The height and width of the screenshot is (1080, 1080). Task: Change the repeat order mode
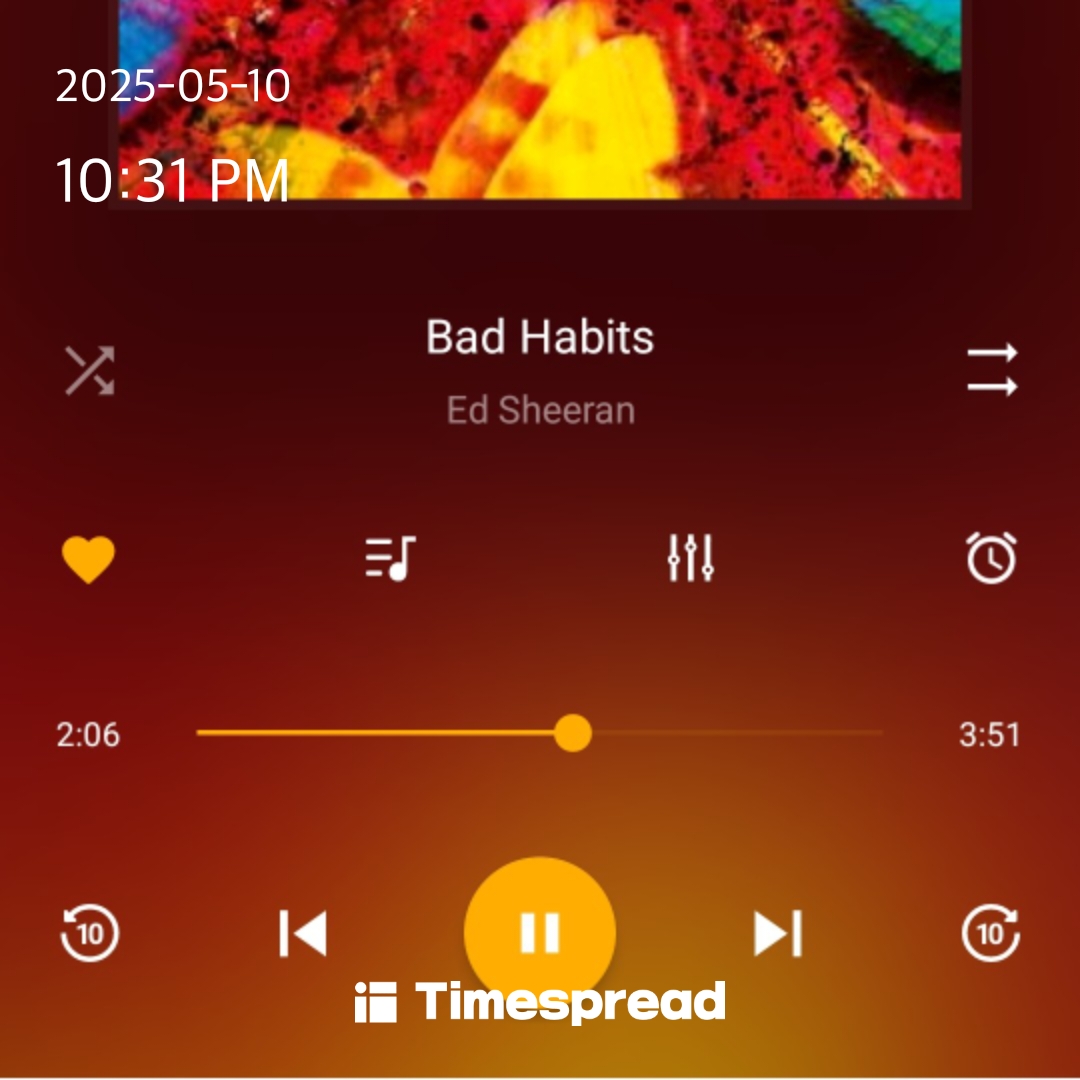[x=991, y=370]
